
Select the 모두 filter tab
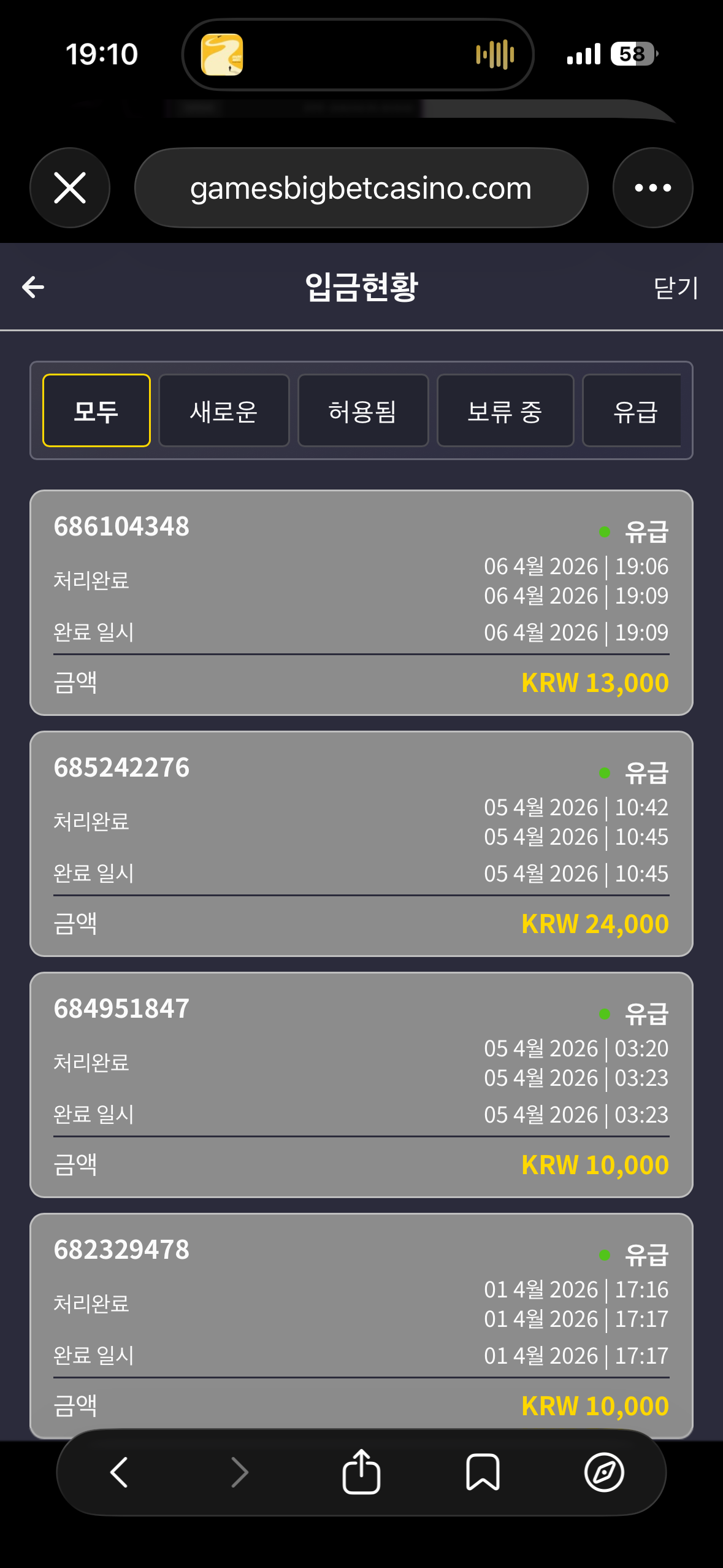[96, 410]
